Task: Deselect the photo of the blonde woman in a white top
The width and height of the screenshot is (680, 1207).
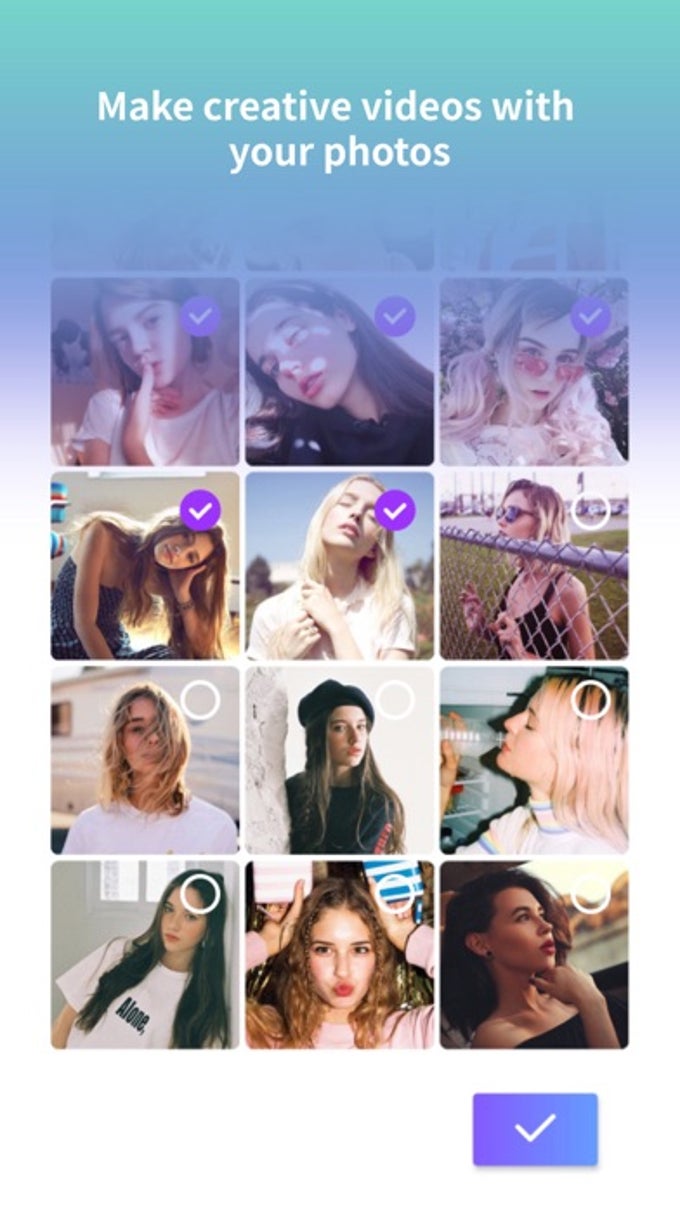Action: 395,511
